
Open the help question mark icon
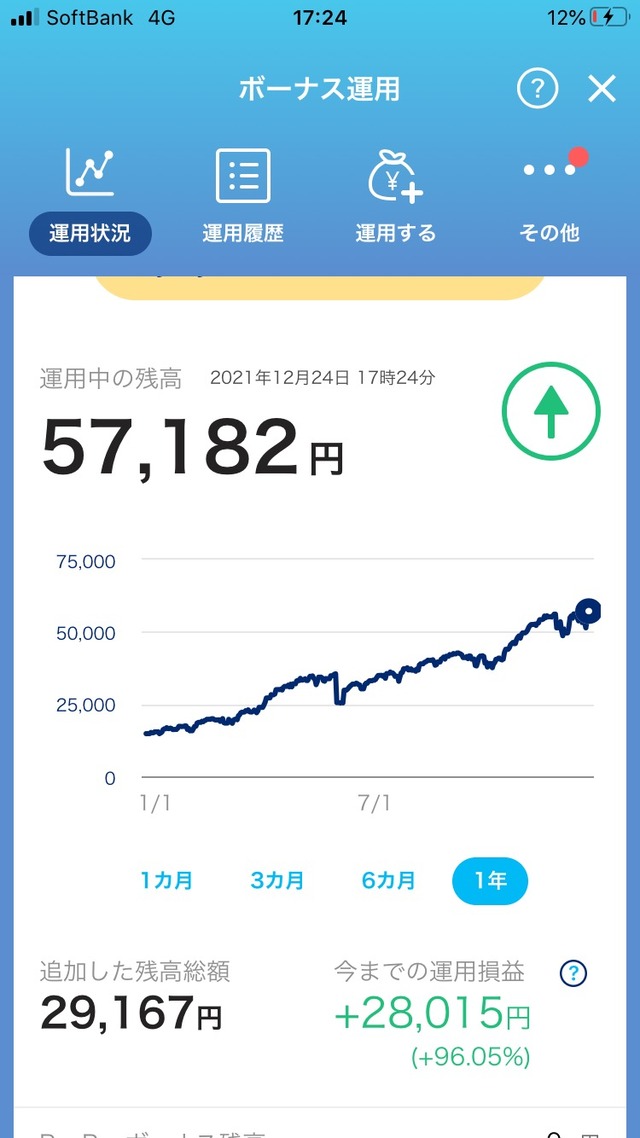(537, 89)
